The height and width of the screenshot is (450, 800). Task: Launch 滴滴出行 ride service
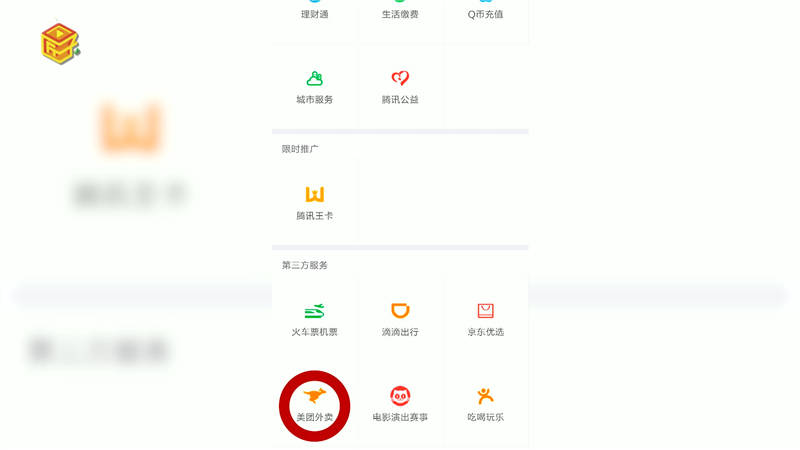point(400,319)
